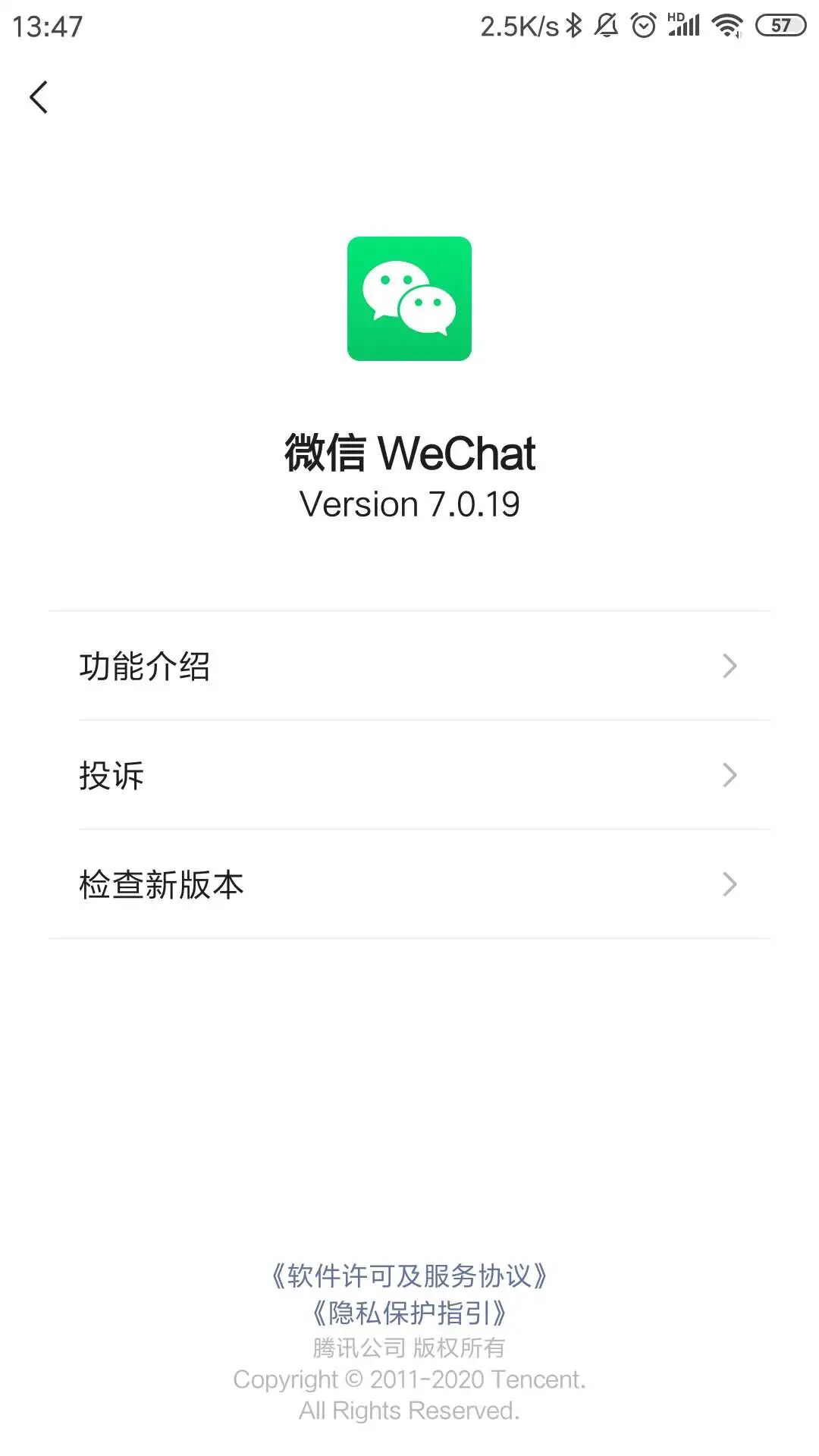The image size is (819, 1456).
Task: Open the 投诉 complaint row
Action: click(x=409, y=775)
